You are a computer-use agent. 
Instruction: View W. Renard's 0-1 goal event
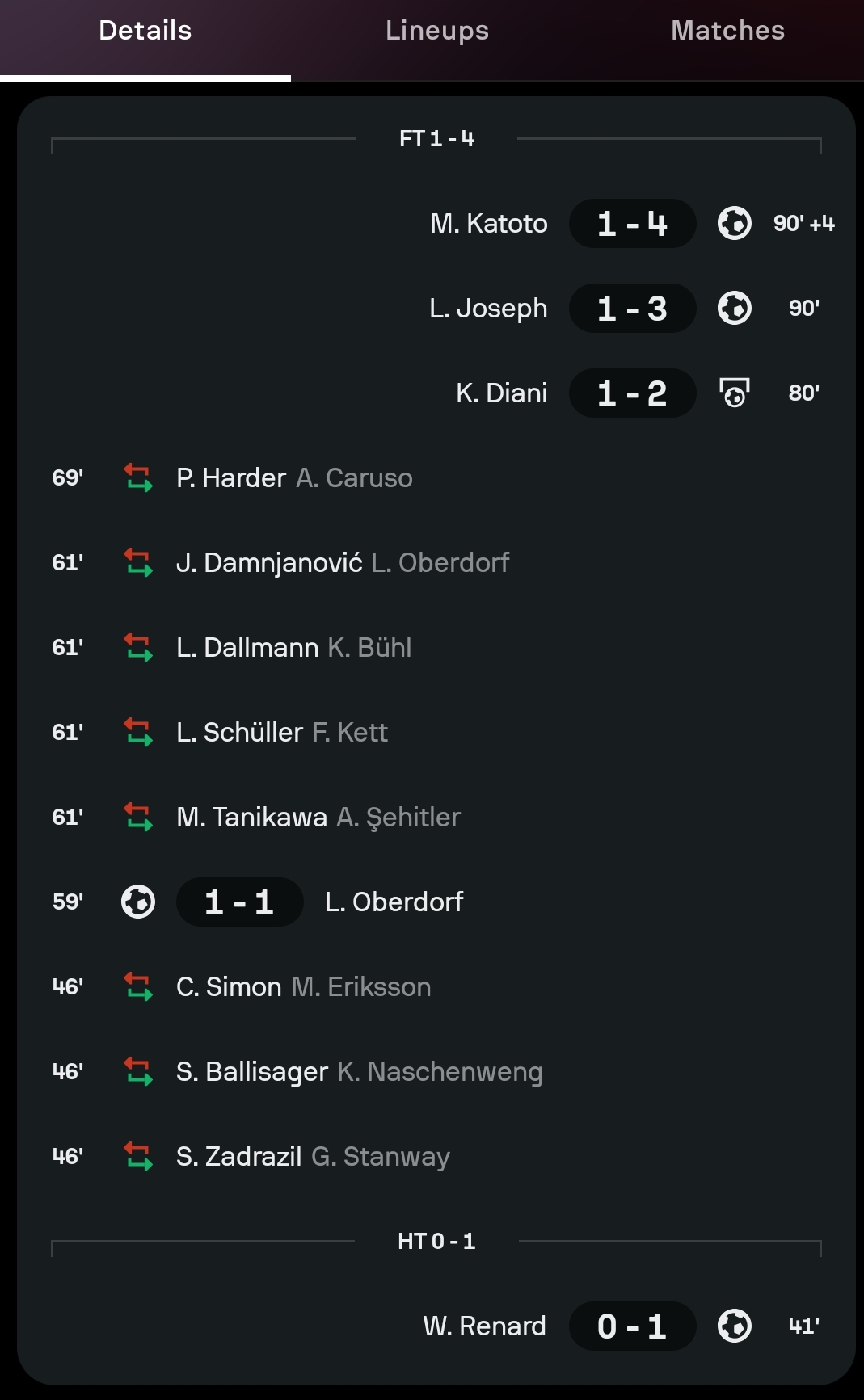tap(632, 1326)
